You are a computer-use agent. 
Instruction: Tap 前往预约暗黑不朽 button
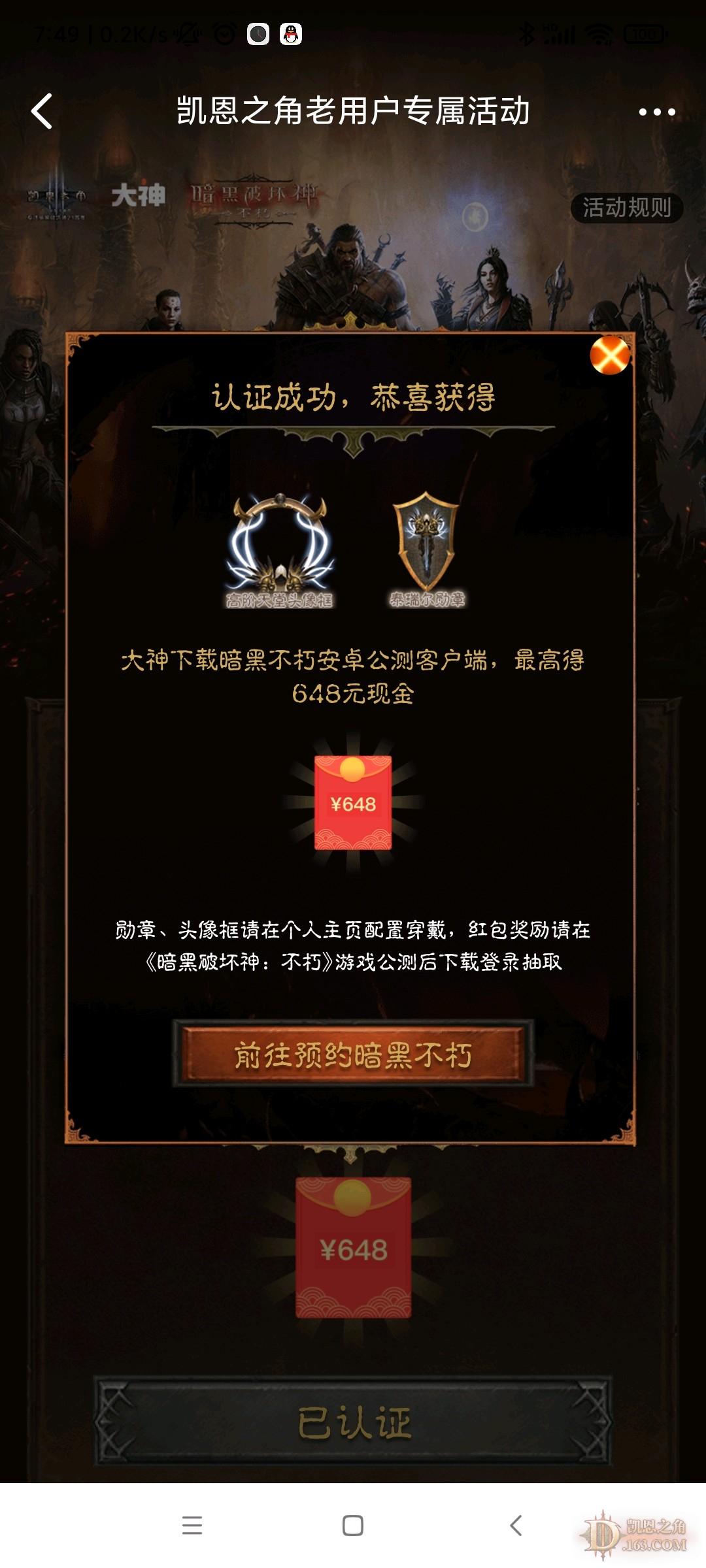[353, 1054]
